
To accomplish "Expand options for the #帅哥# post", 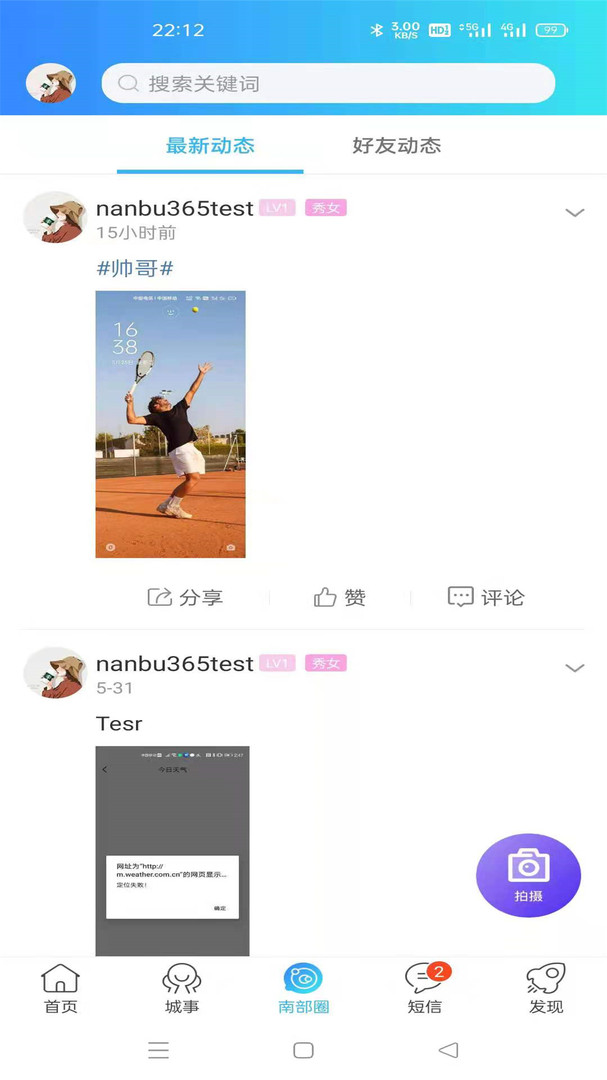I will [575, 213].
